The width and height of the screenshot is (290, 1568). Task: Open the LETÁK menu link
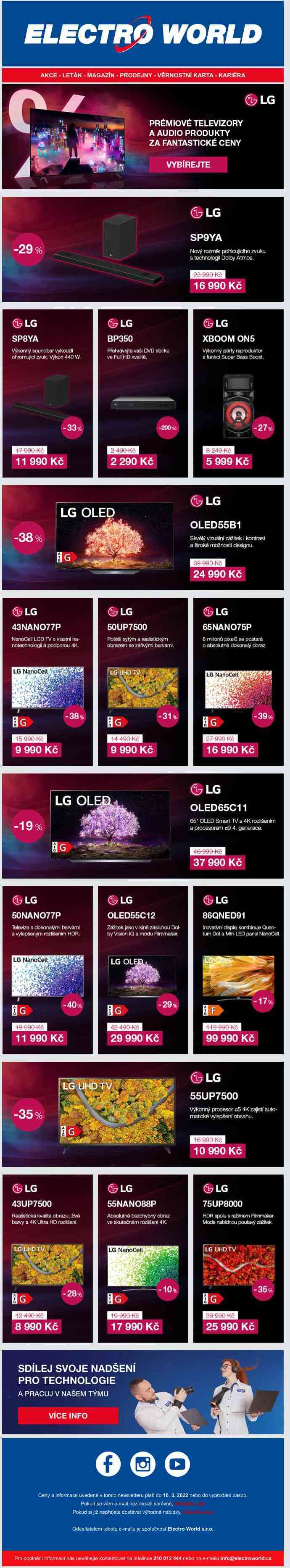[72, 76]
